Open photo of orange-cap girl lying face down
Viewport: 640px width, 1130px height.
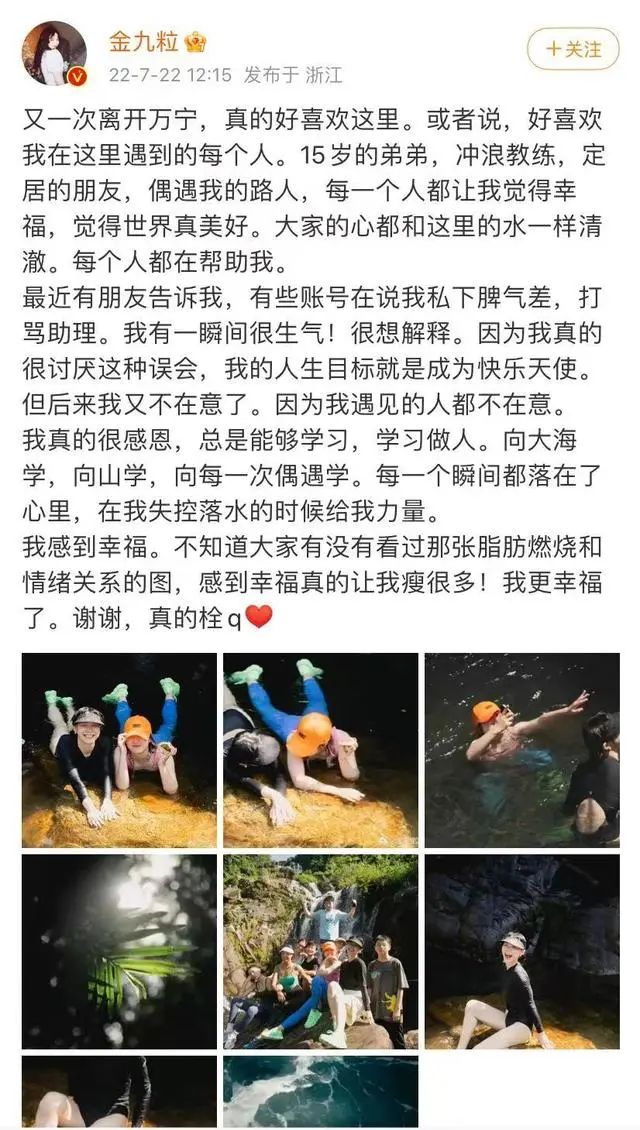[x=320, y=750]
